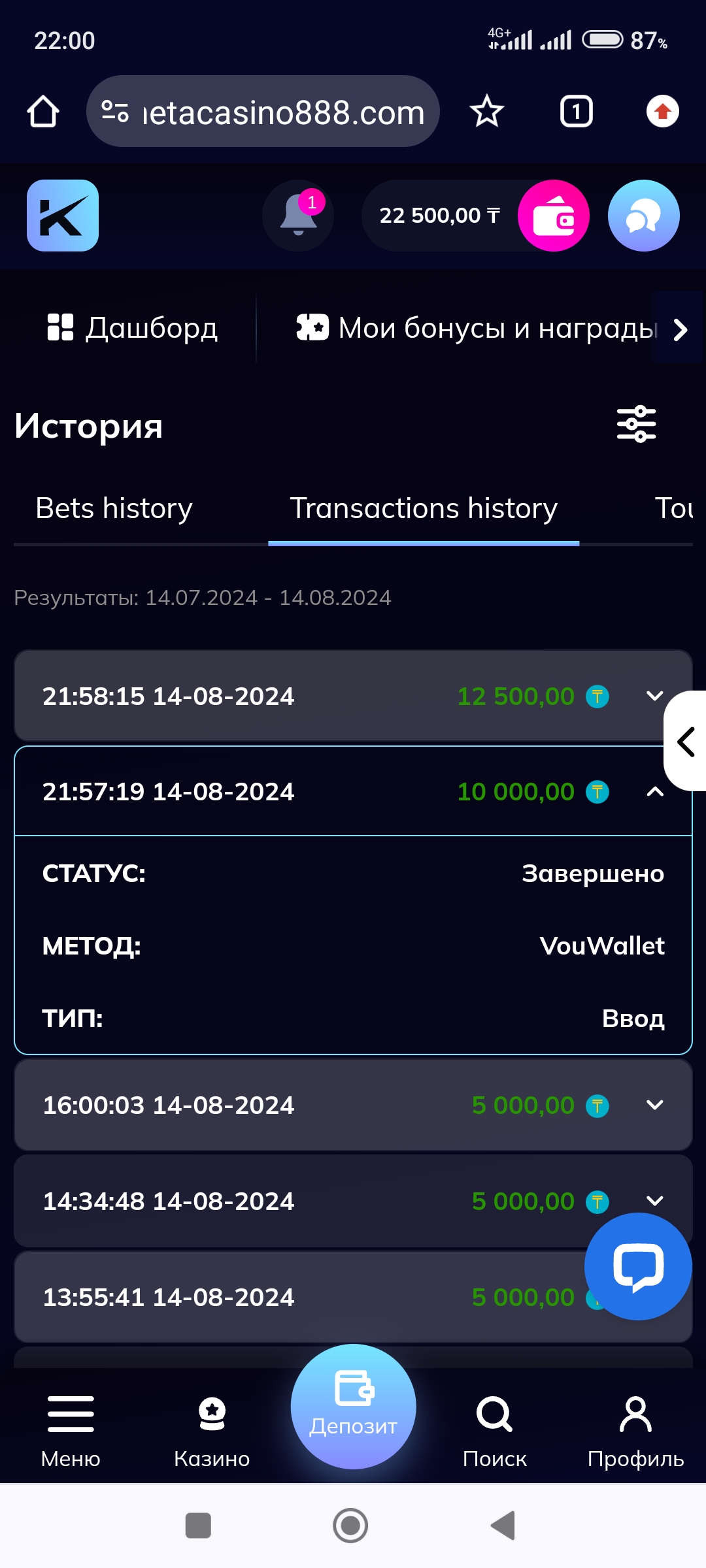Switch to the Bets history tab
Screen dimensions: 706x1568
coord(114,508)
